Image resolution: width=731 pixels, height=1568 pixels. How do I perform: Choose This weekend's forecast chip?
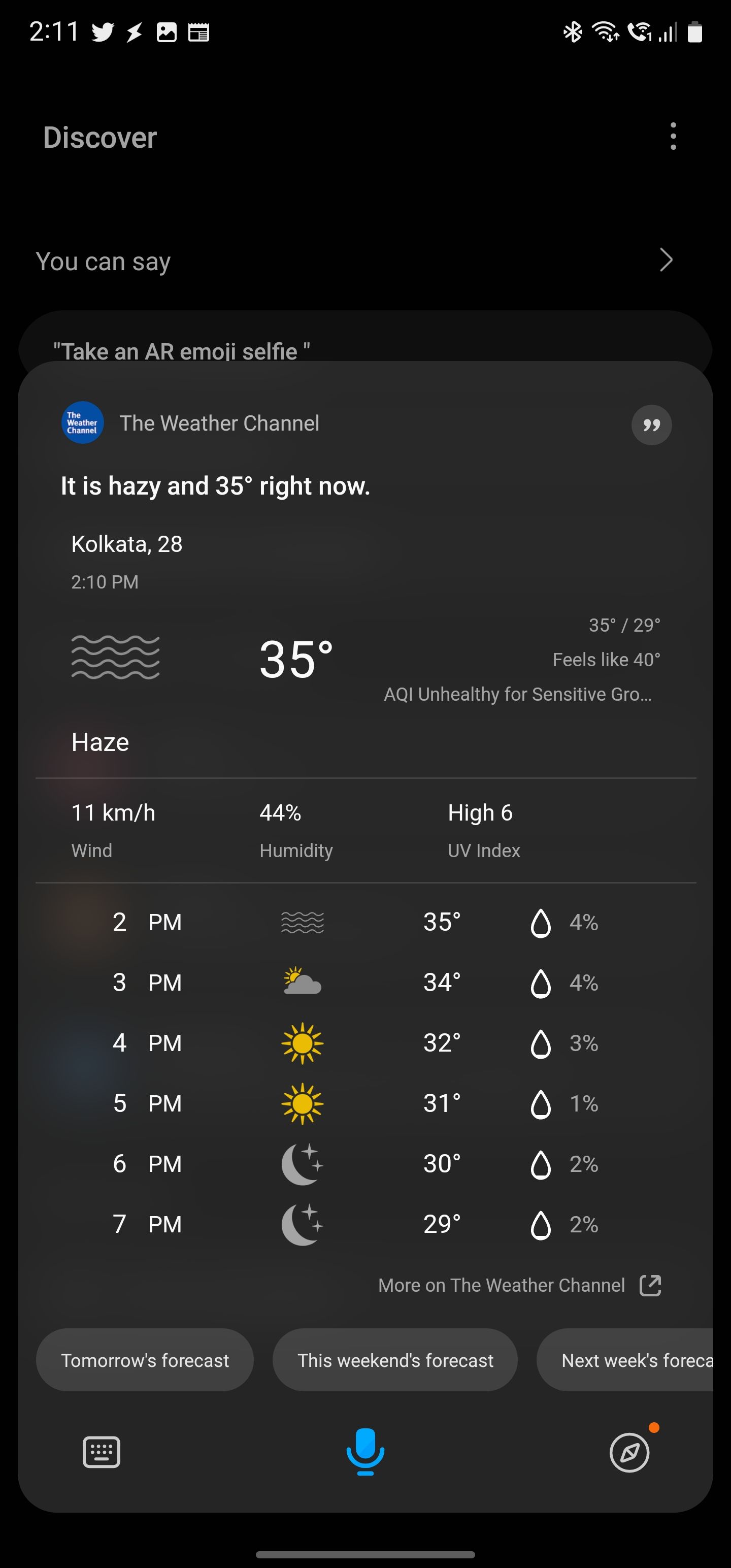(395, 1360)
